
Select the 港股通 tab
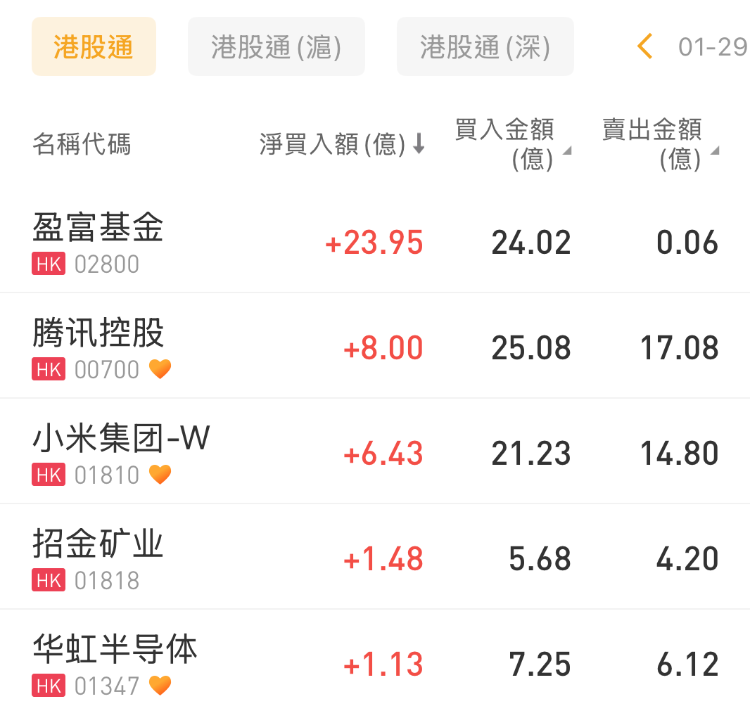(93, 47)
